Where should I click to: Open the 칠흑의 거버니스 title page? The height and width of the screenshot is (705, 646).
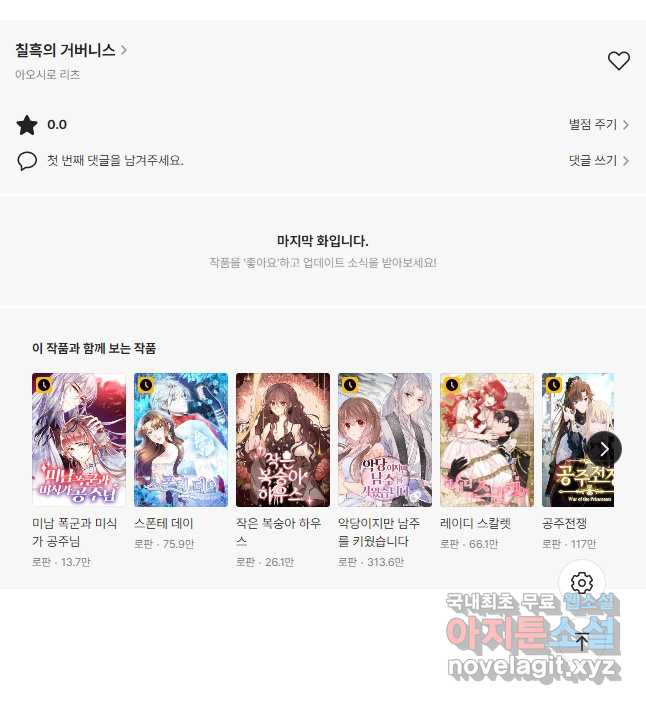70,50
